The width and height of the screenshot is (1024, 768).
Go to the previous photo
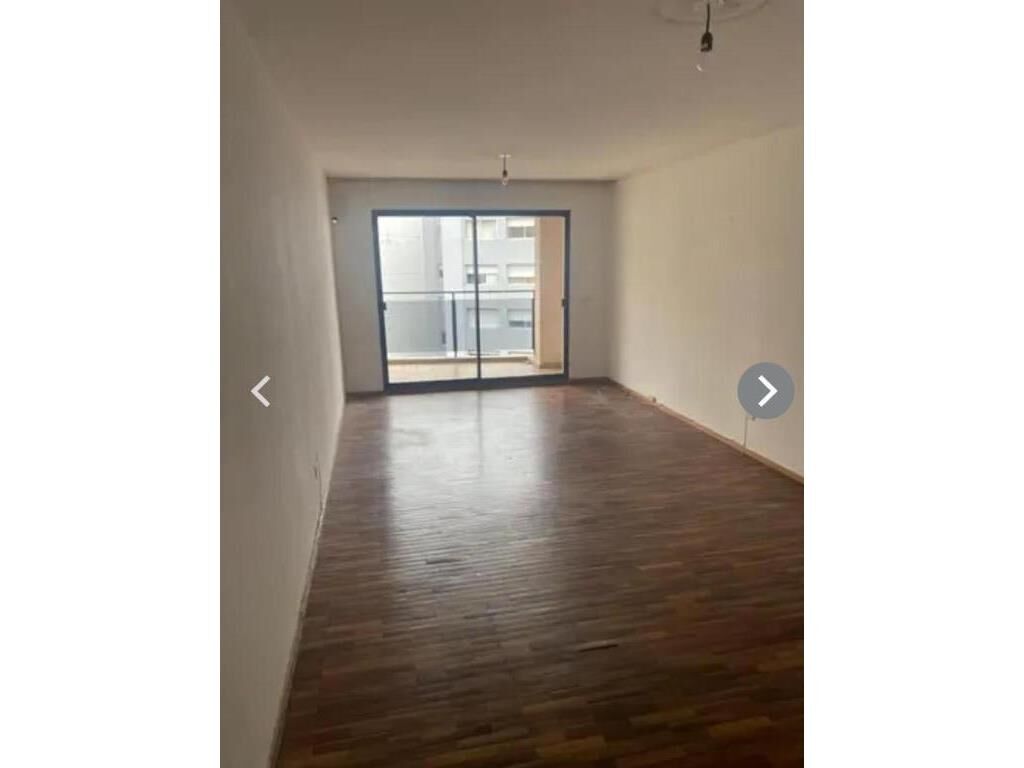point(261,391)
